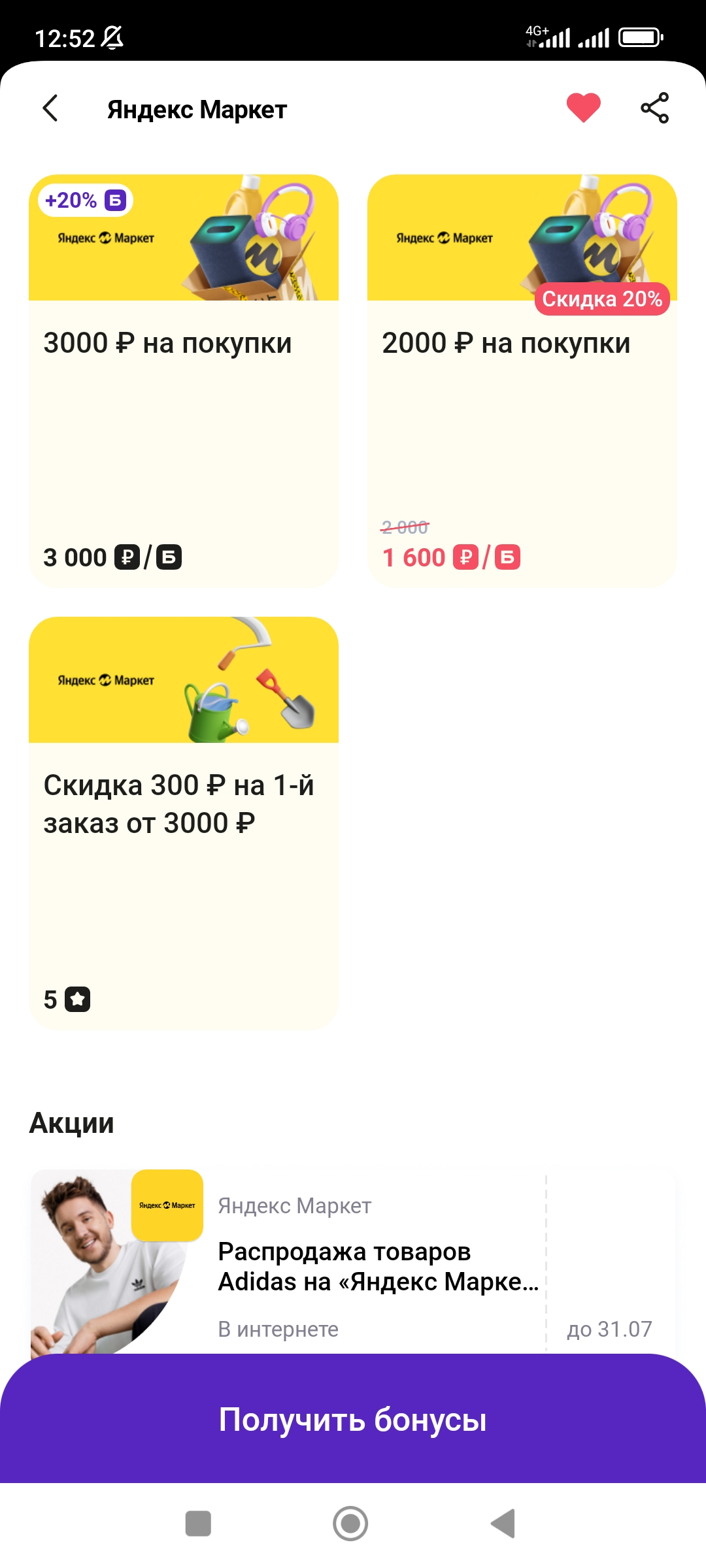This screenshot has width=706, height=1568.
Task: Go to the system home screen
Action: [x=350, y=1524]
